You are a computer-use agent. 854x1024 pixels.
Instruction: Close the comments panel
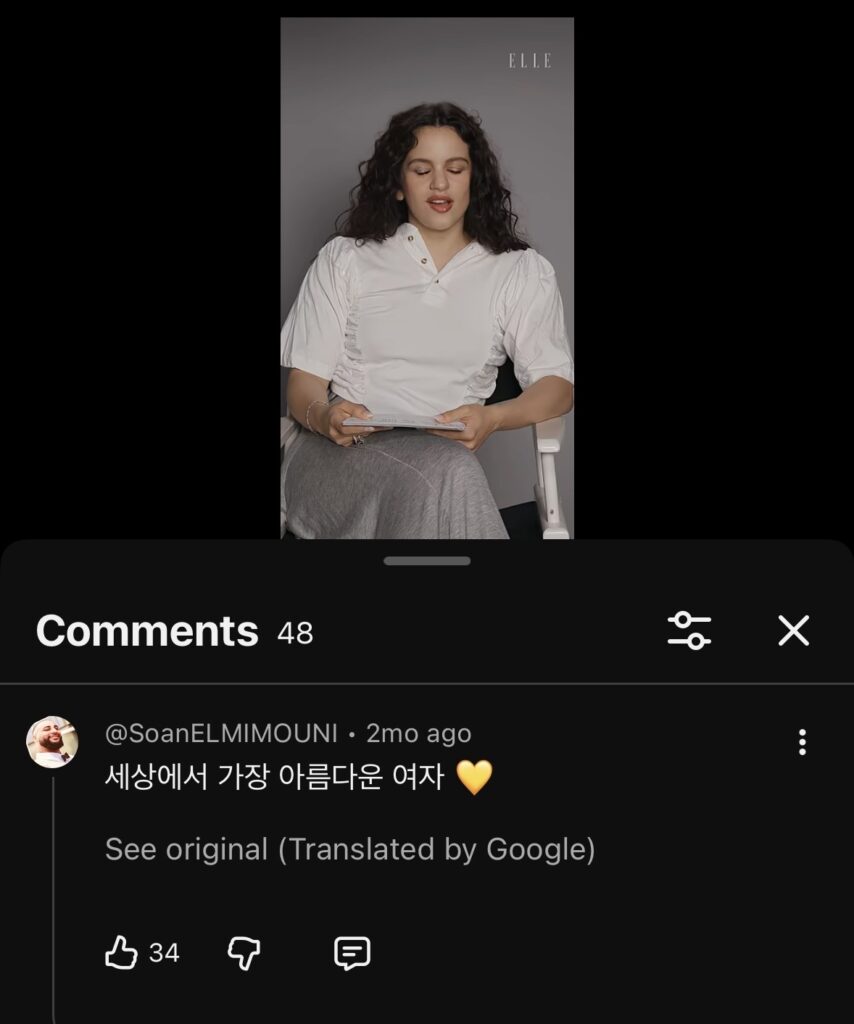coord(793,630)
